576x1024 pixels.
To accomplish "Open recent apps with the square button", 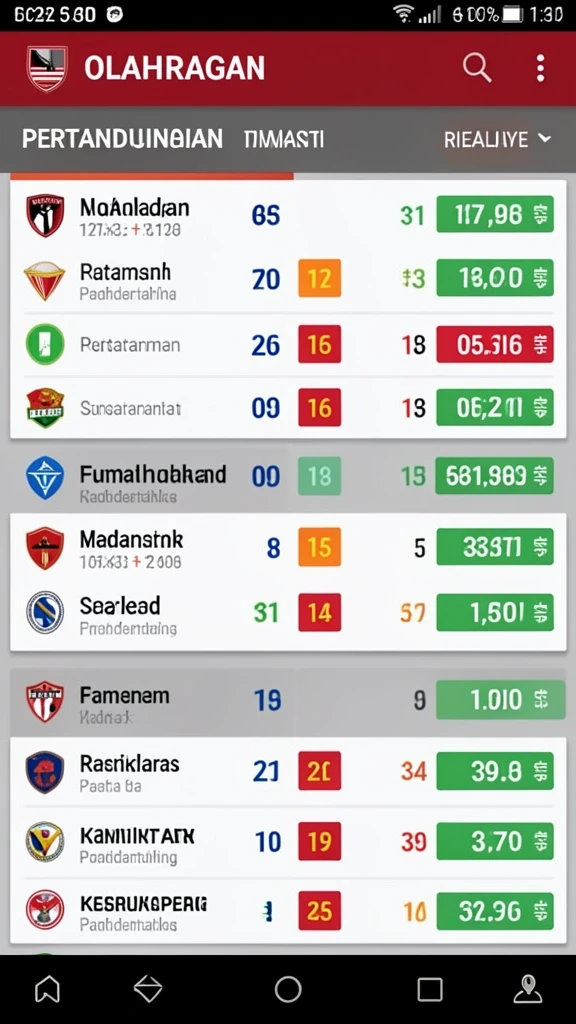I will (430, 989).
